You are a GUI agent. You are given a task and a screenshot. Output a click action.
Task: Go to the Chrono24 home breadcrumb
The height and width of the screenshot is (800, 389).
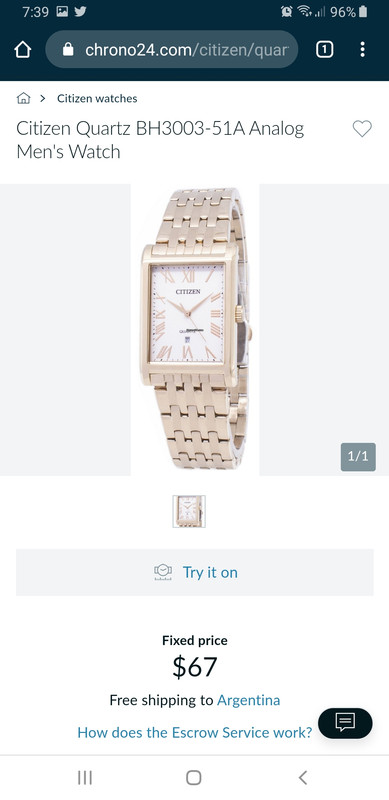(23, 98)
